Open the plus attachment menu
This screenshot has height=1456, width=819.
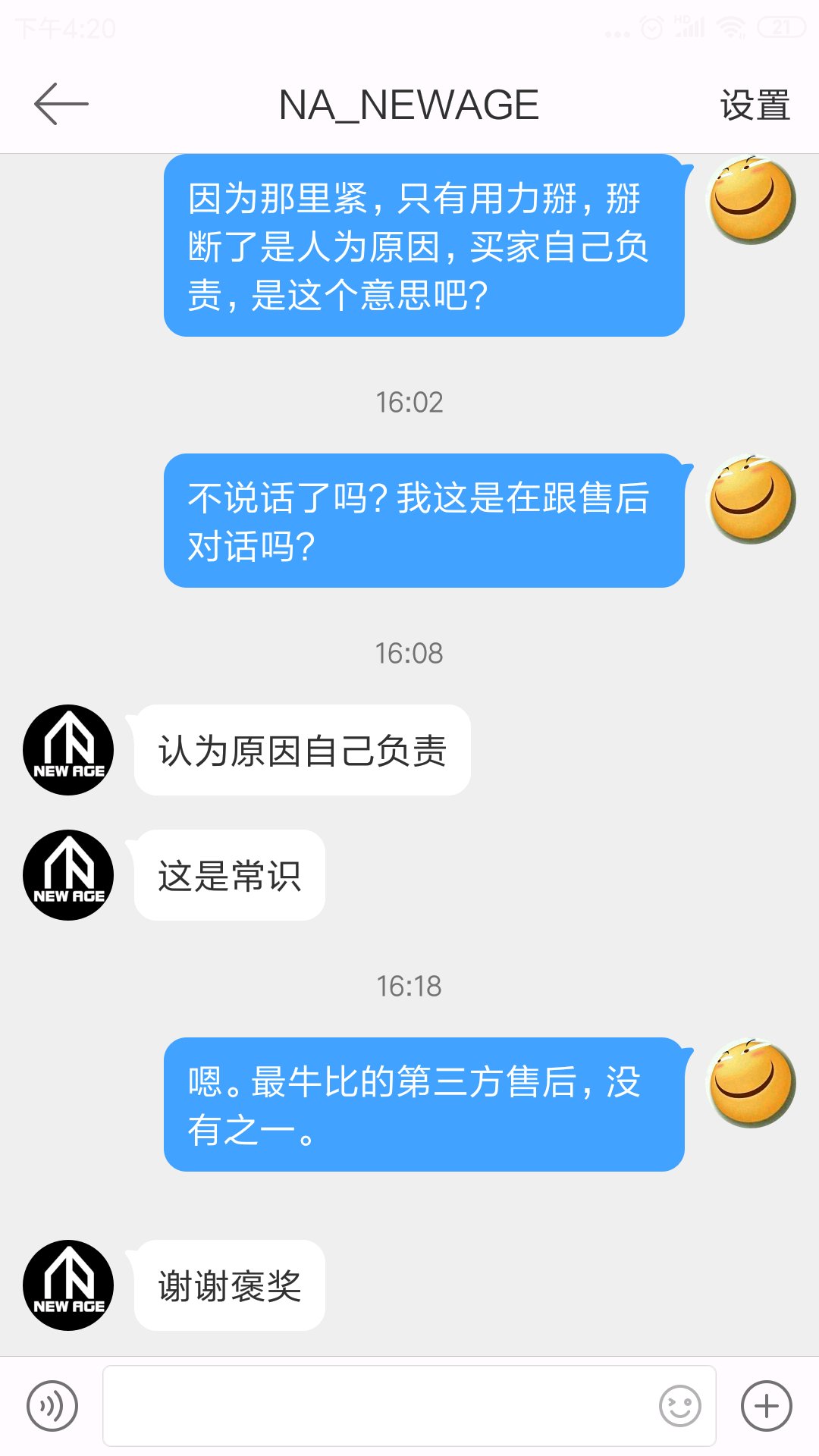[x=766, y=1406]
